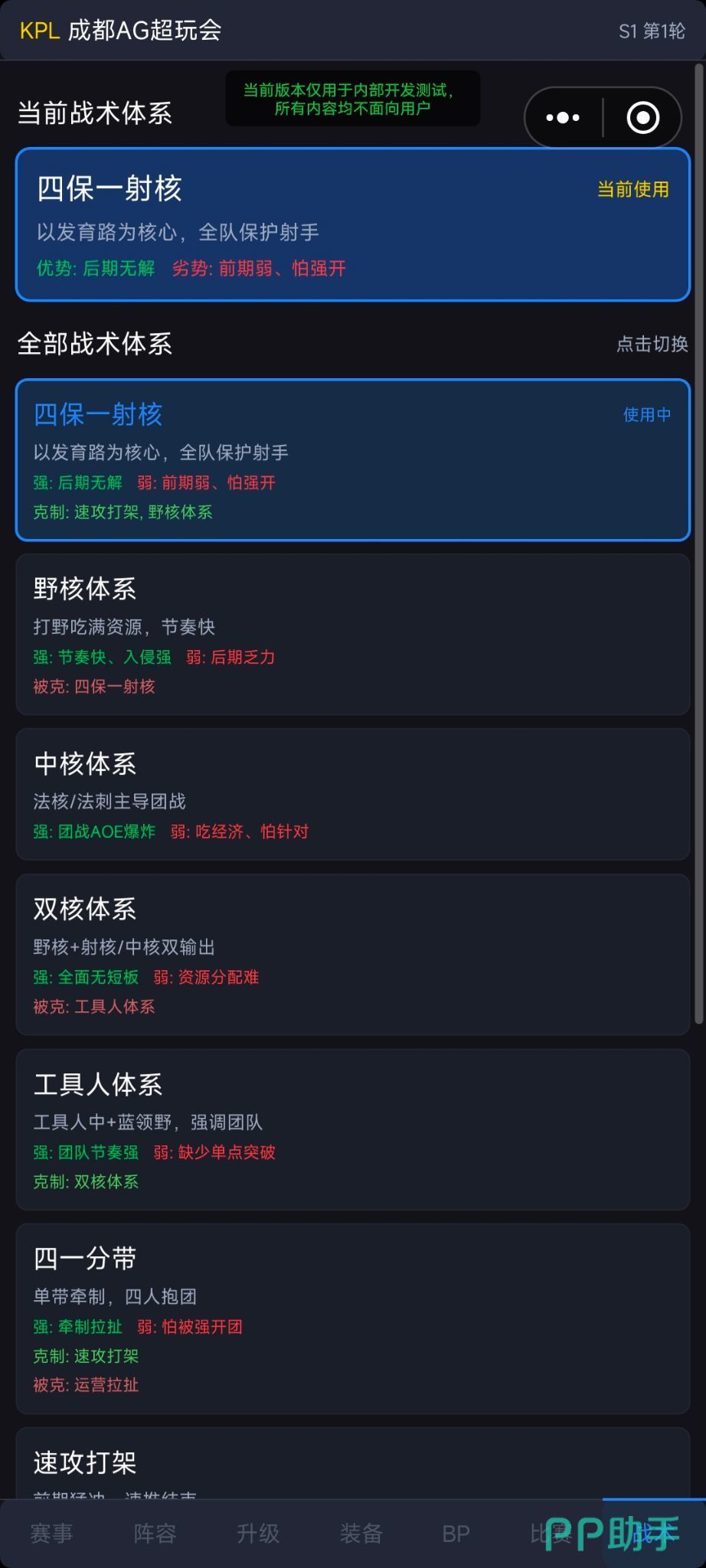
Task: Switch to the 工具人体系 tactic
Action: pos(352,1129)
